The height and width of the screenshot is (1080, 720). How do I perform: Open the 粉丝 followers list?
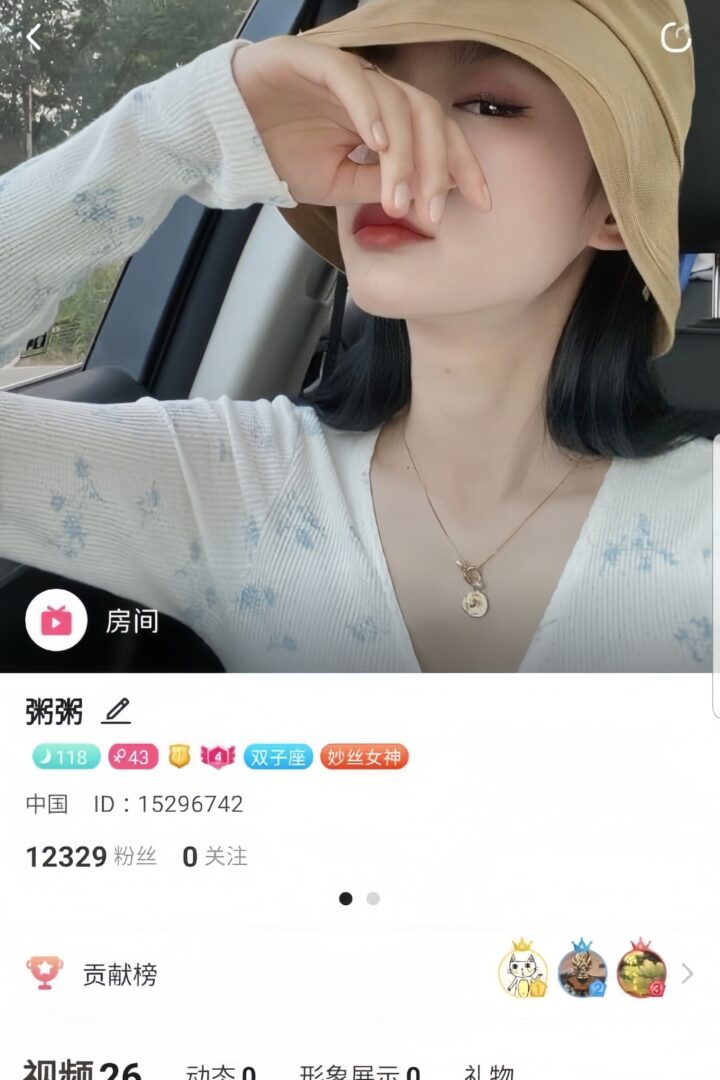point(91,857)
